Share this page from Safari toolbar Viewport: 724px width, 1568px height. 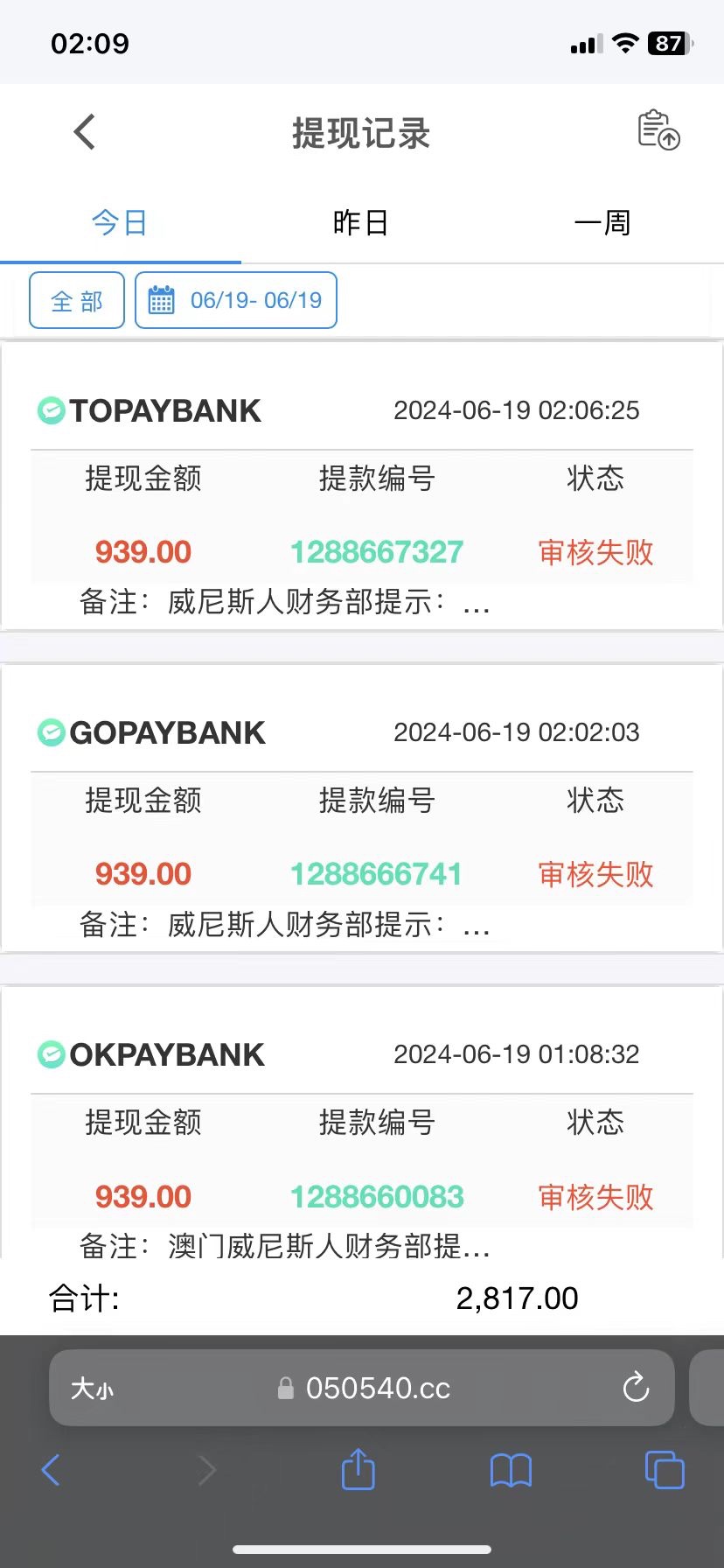point(358,1469)
